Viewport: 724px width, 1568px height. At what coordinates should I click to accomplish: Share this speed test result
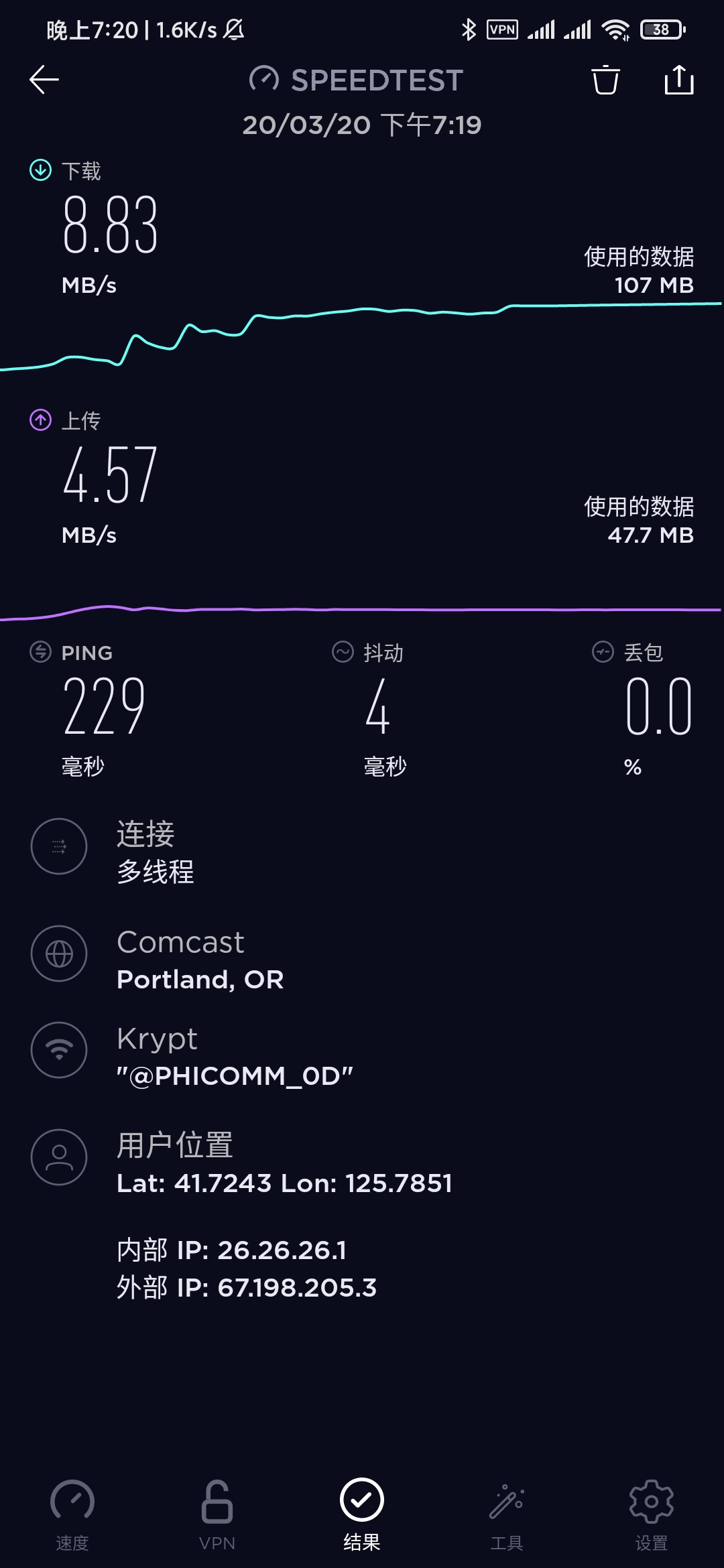678,80
